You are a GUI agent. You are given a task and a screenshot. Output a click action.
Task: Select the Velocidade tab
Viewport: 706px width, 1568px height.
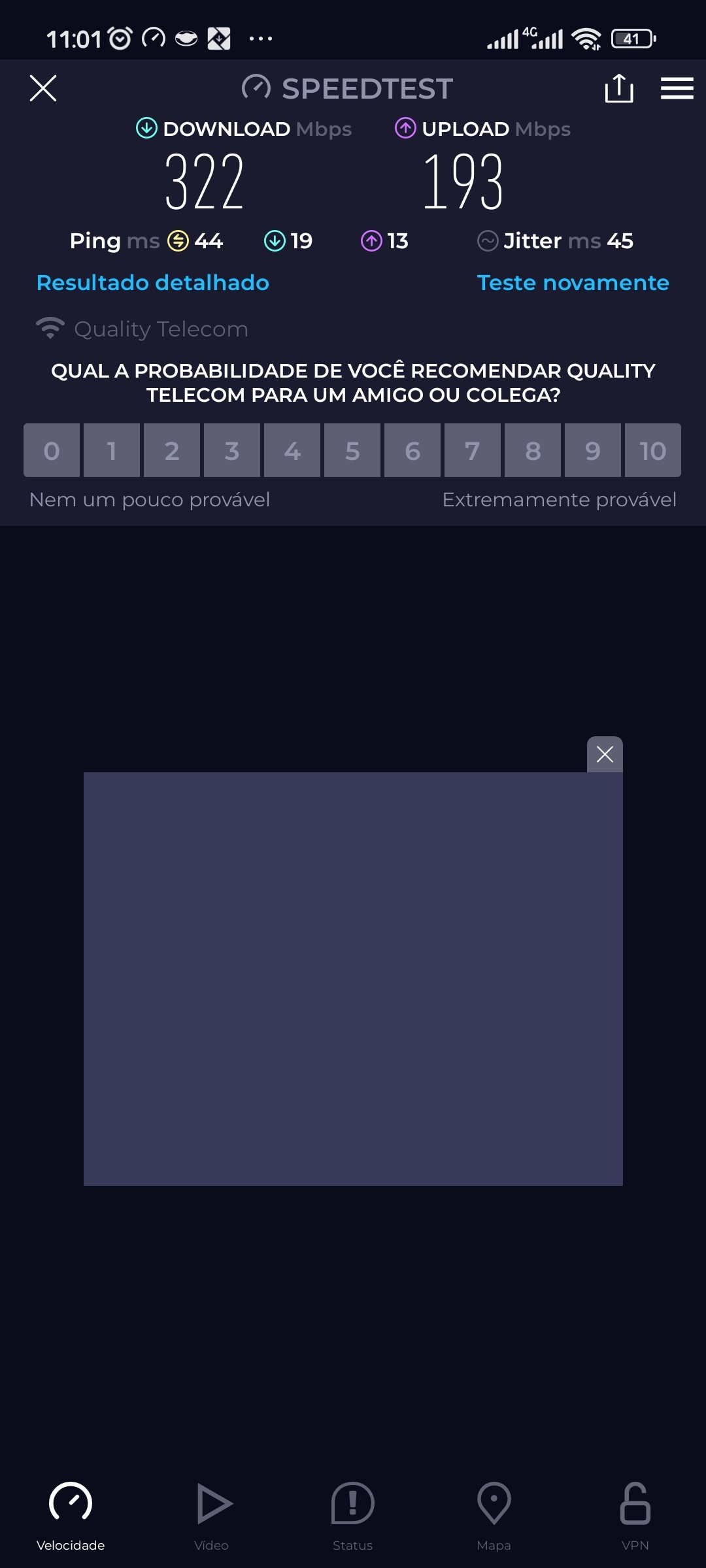coord(71,1516)
